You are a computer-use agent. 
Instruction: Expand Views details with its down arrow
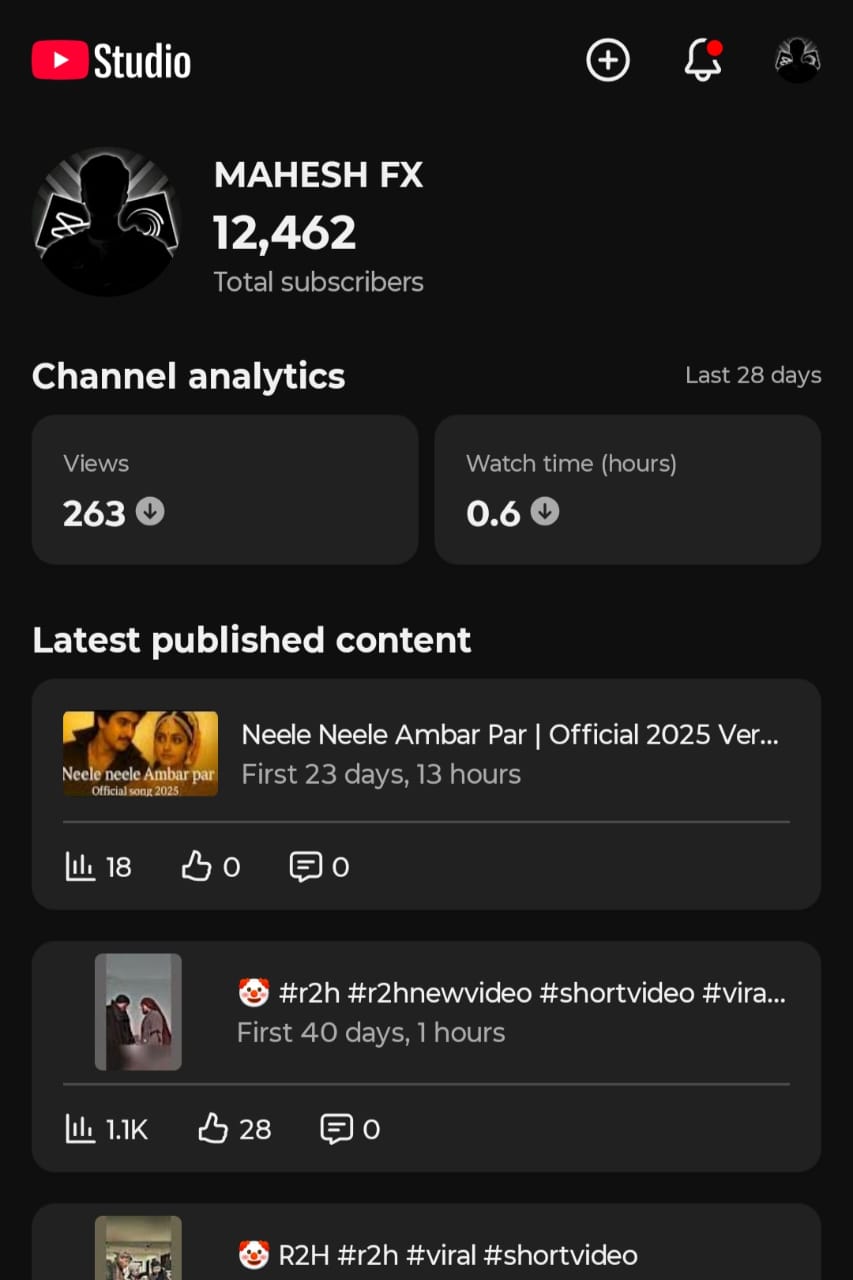149,513
